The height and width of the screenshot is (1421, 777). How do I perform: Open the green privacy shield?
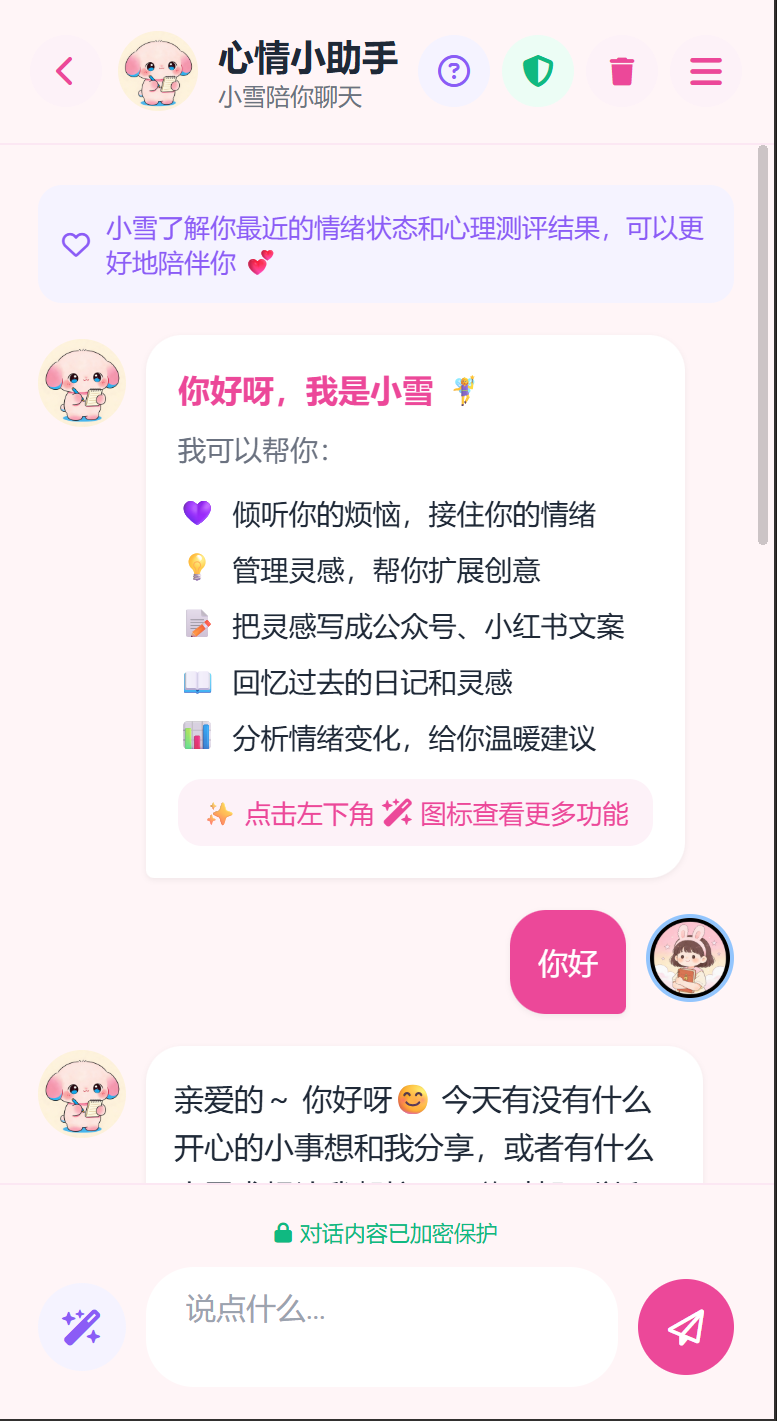tap(538, 71)
